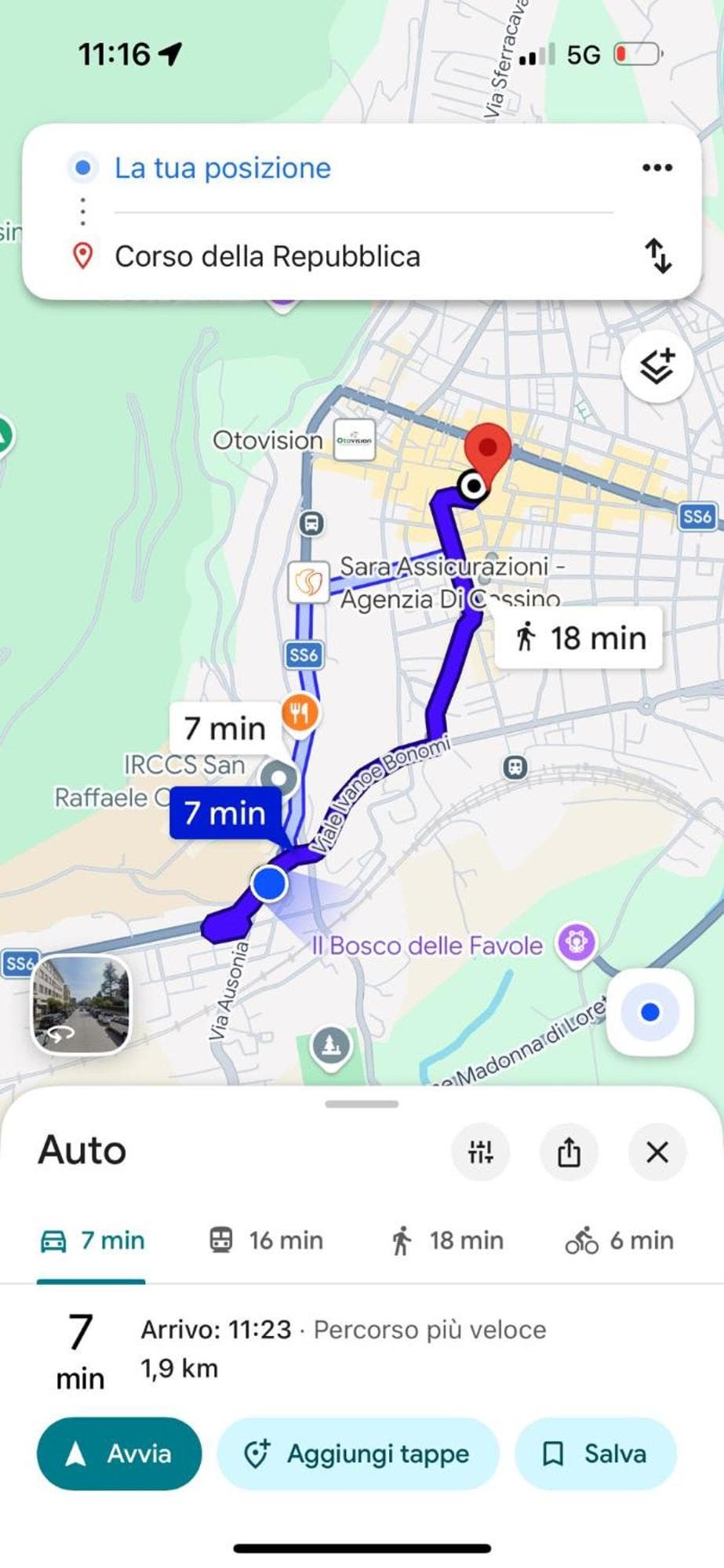Viewport: 724px width, 1568px height.
Task: Save this route with Salva
Action: [x=595, y=1454]
